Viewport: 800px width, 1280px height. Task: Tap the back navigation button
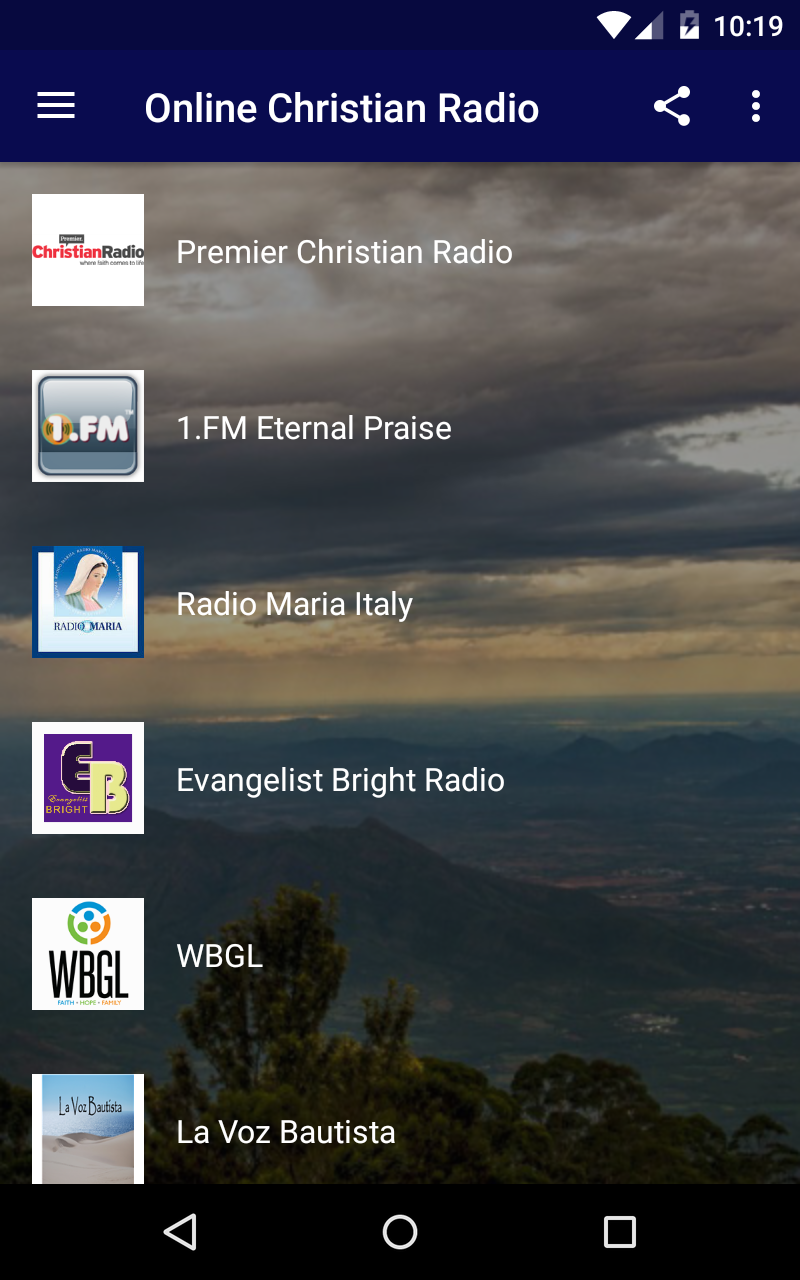(x=180, y=1231)
